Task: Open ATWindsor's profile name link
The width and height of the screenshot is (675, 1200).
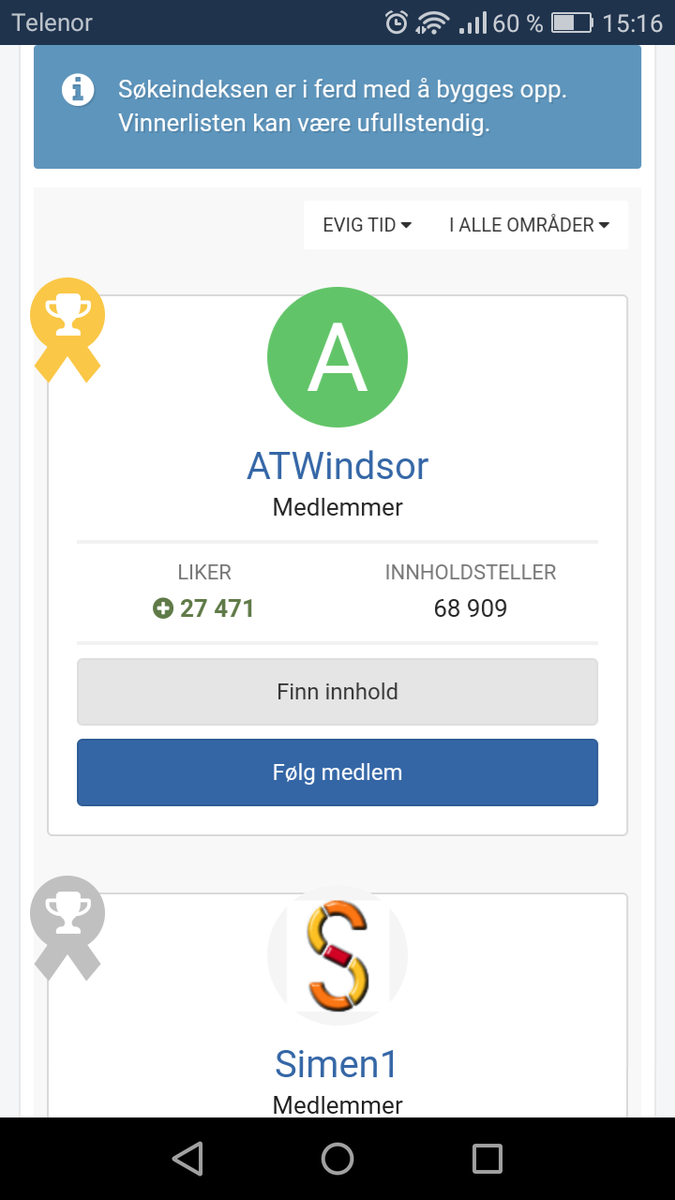Action: point(338,466)
